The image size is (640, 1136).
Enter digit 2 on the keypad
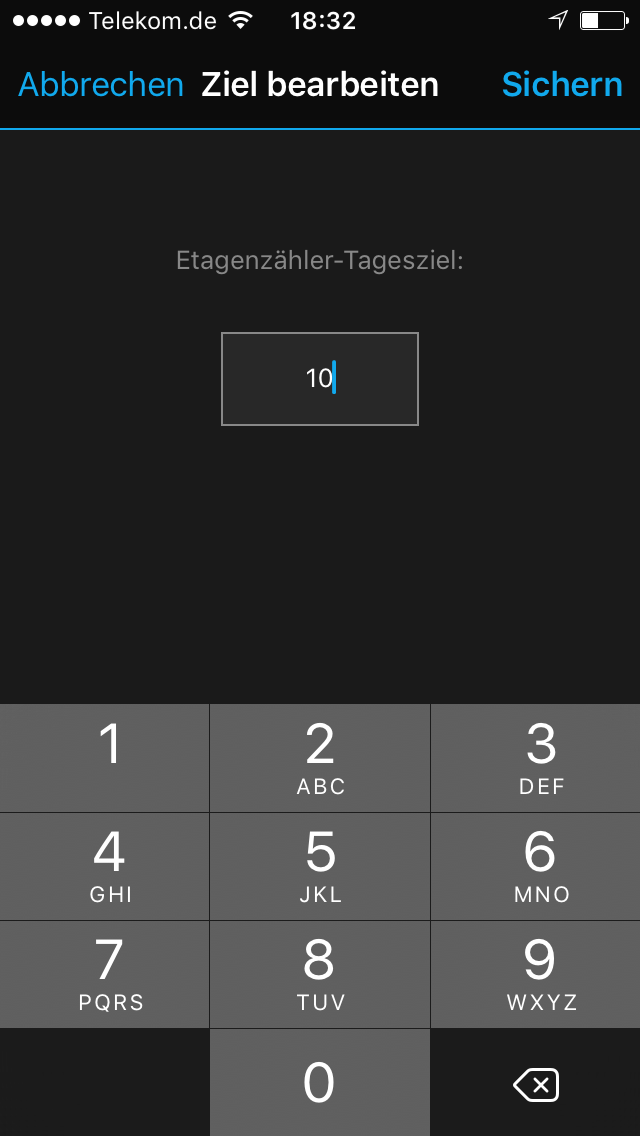click(320, 758)
